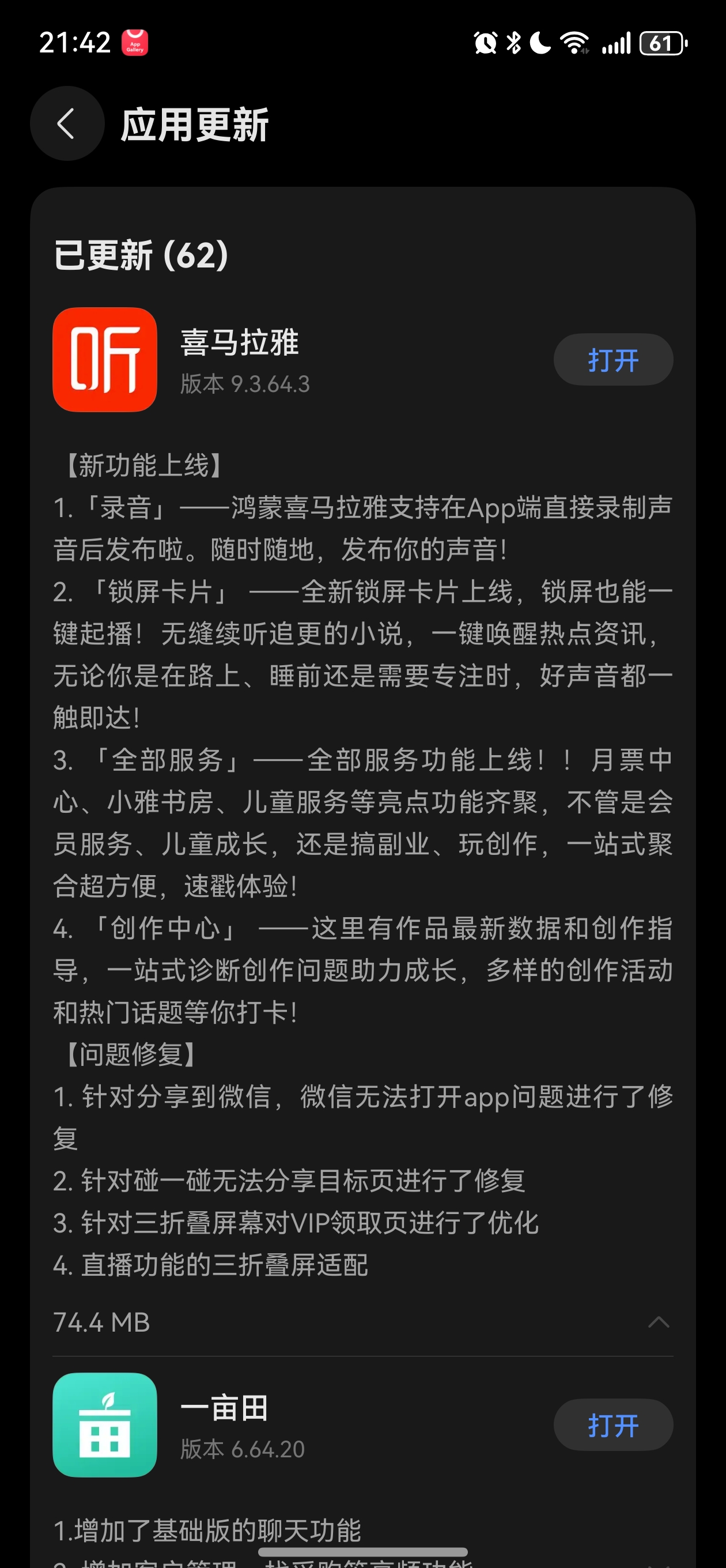726x1568 pixels.
Task: Open 喜马拉雅 with the 打开 button
Action: [x=612, y=360]
